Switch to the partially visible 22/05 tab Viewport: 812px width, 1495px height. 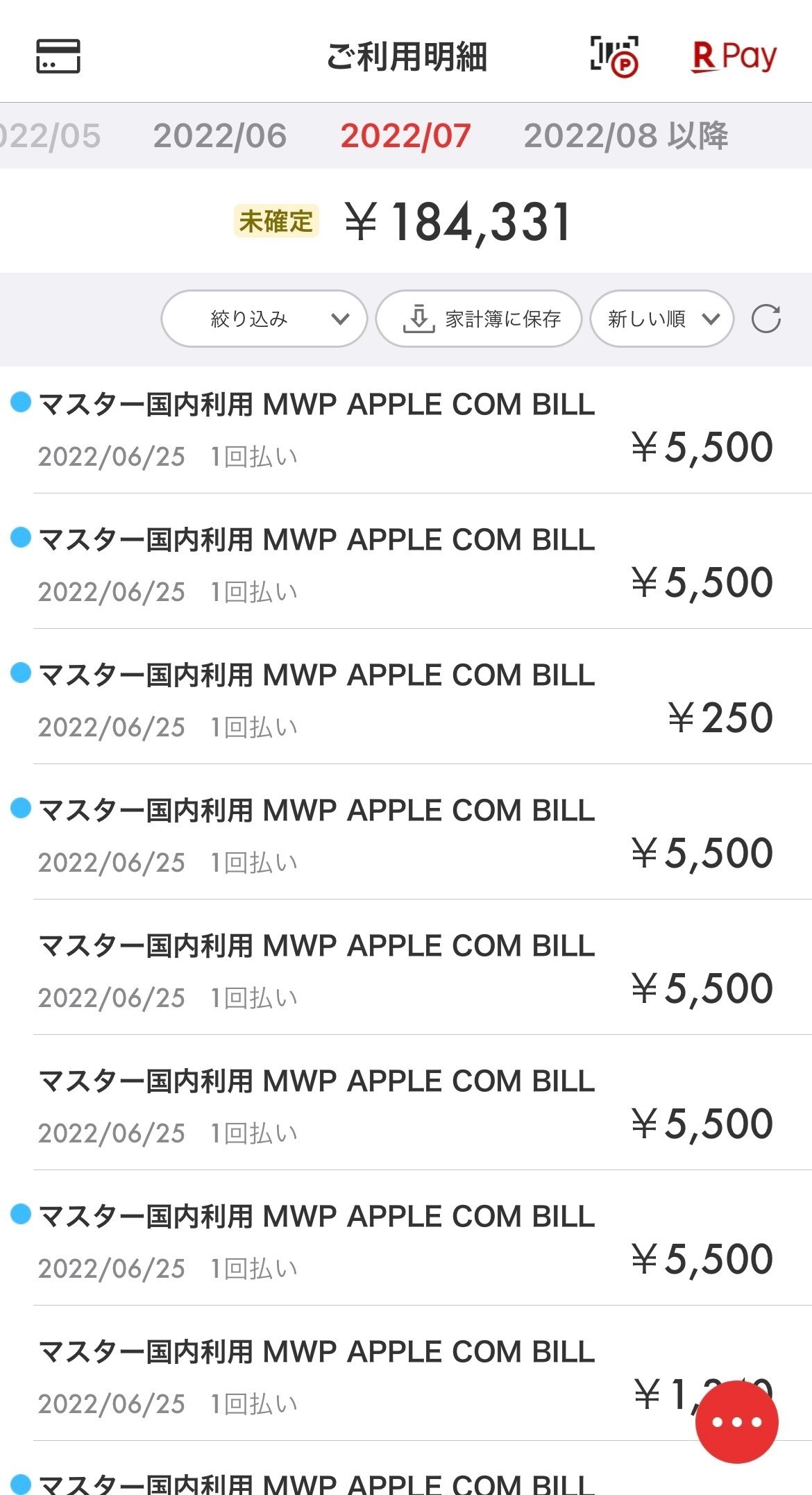click(51, 135)
